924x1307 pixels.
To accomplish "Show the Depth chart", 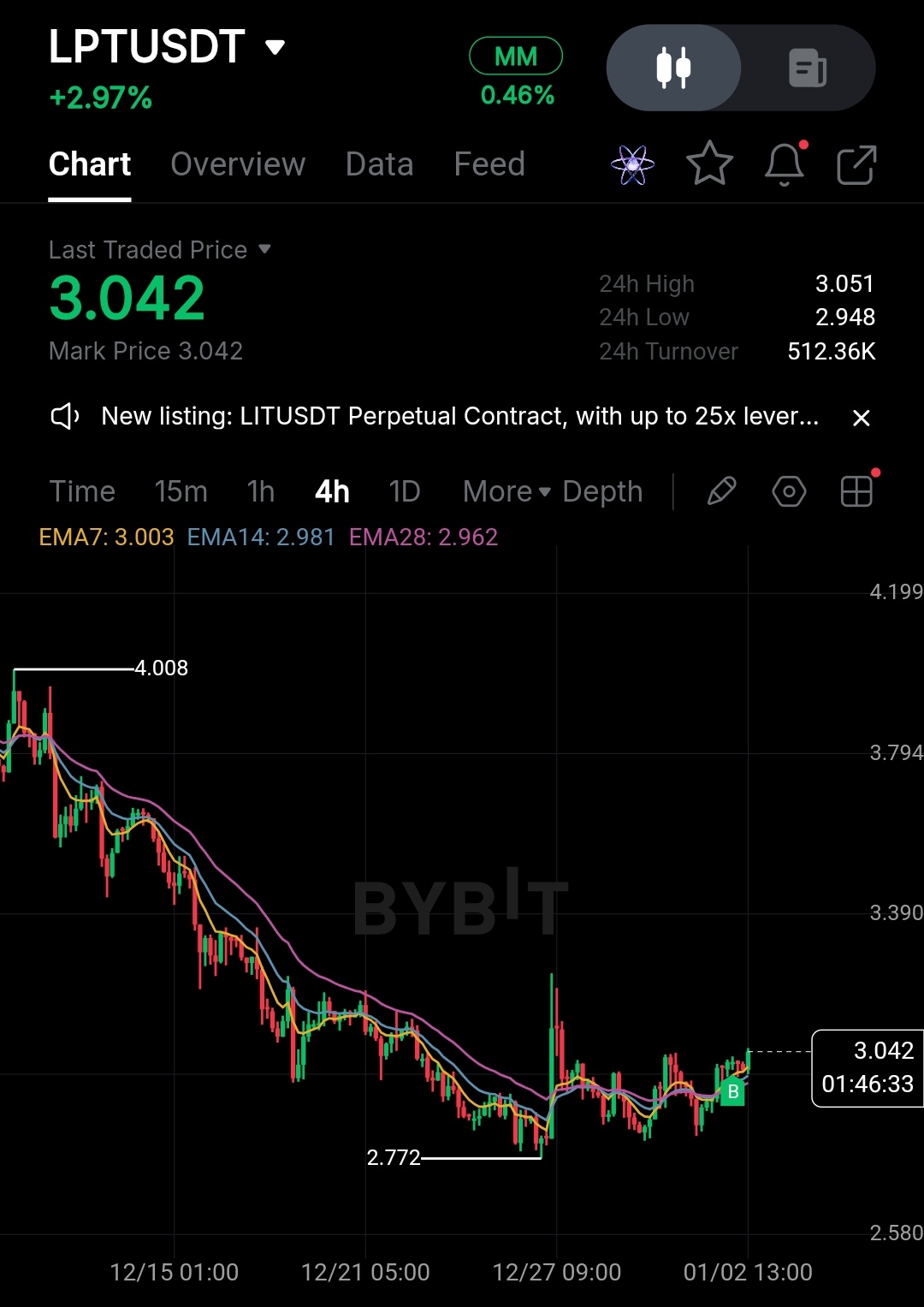I will pyautogui.click(x=602, y=491).
